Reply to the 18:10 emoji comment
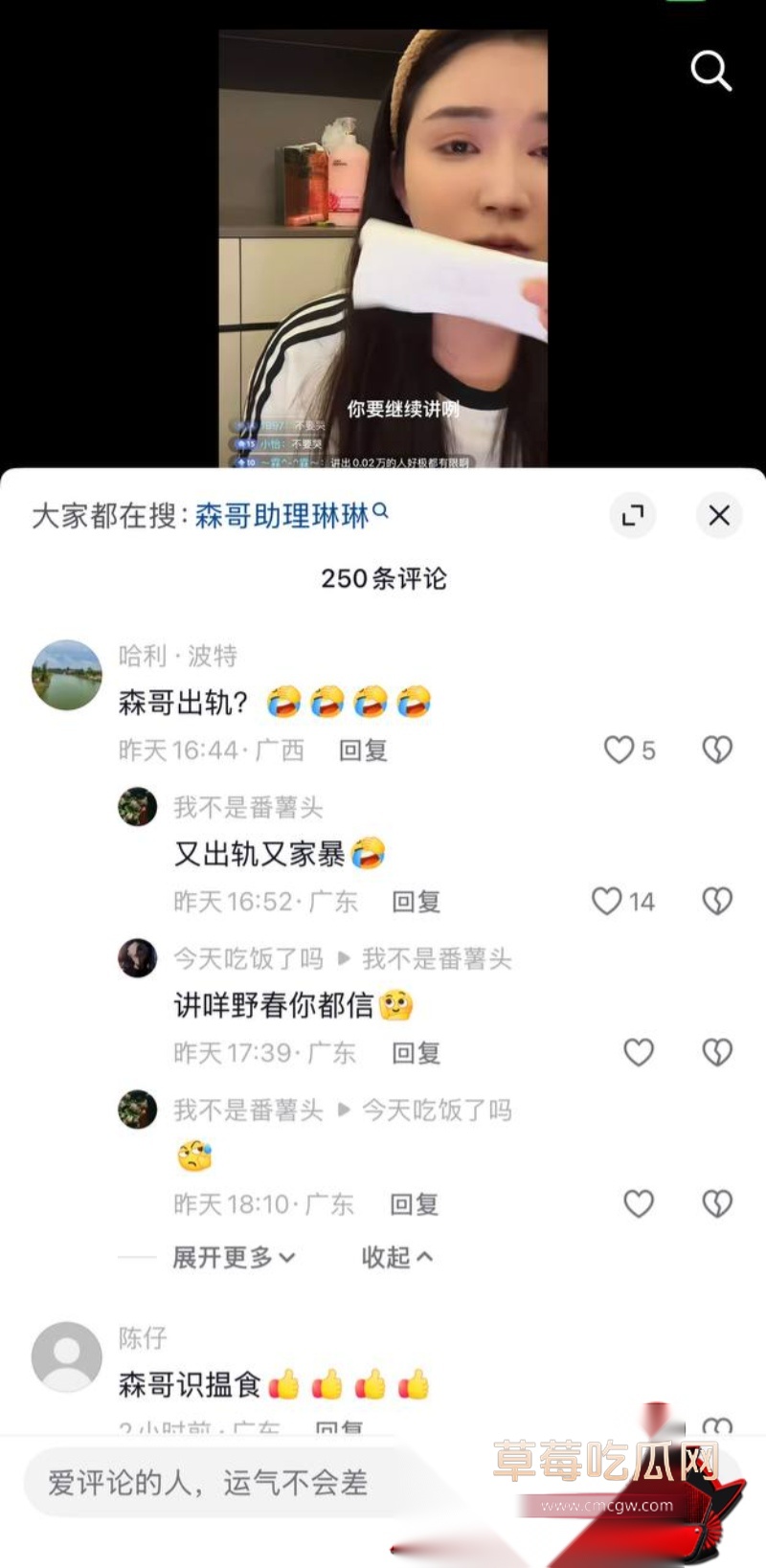The width and height of the screenshot is (766, 1568). (415, 1204)
